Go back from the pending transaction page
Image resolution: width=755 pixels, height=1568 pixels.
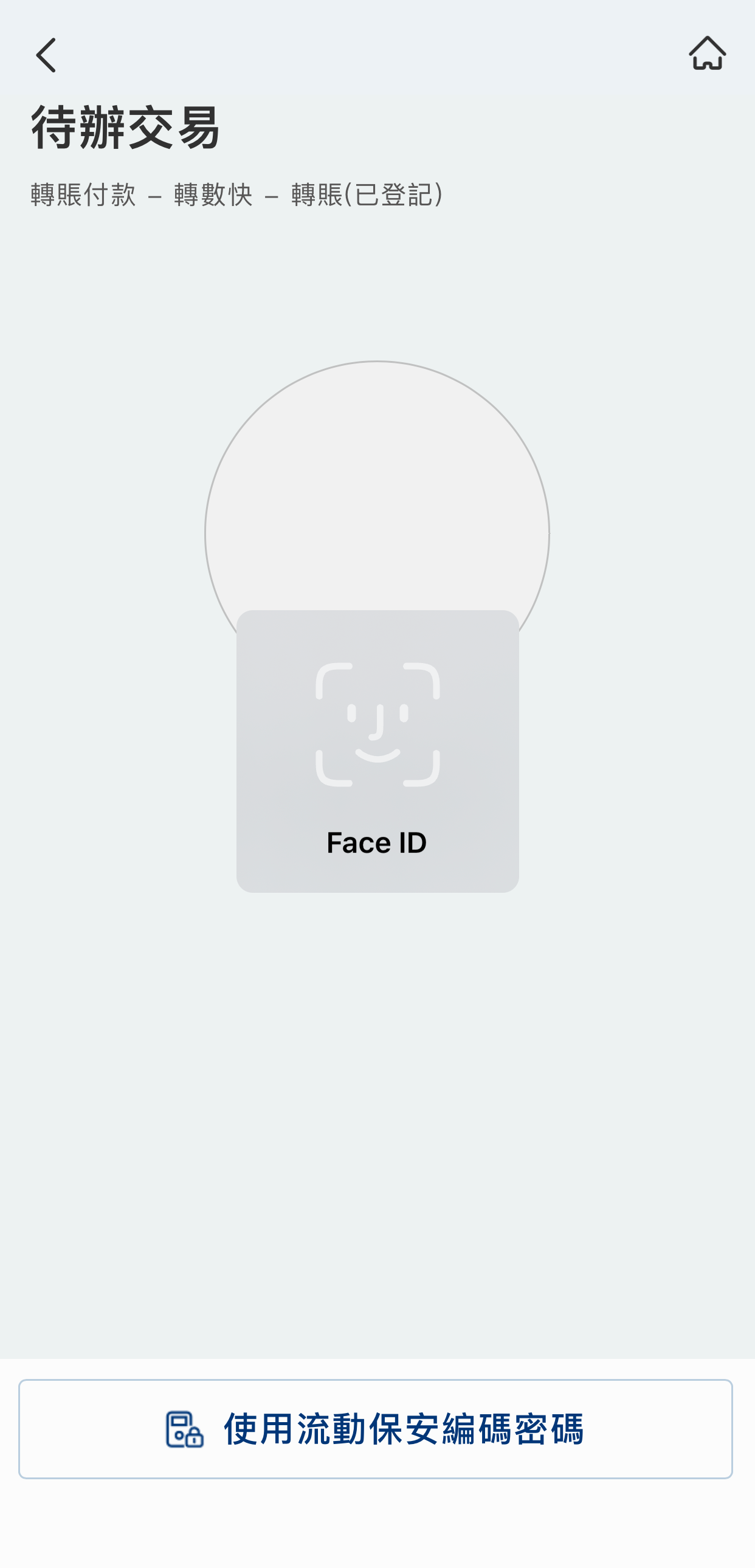pos(46,55)
